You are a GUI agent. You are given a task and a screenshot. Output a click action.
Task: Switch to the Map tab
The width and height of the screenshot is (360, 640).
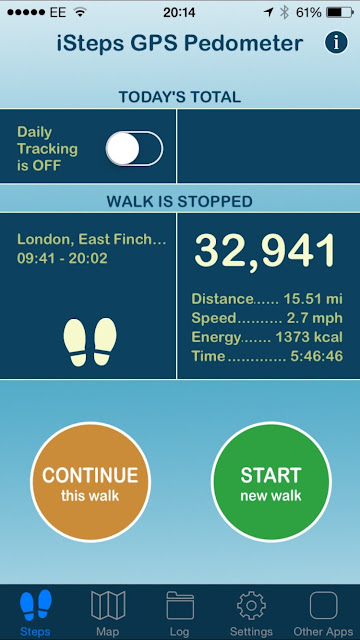pos(108,613)
